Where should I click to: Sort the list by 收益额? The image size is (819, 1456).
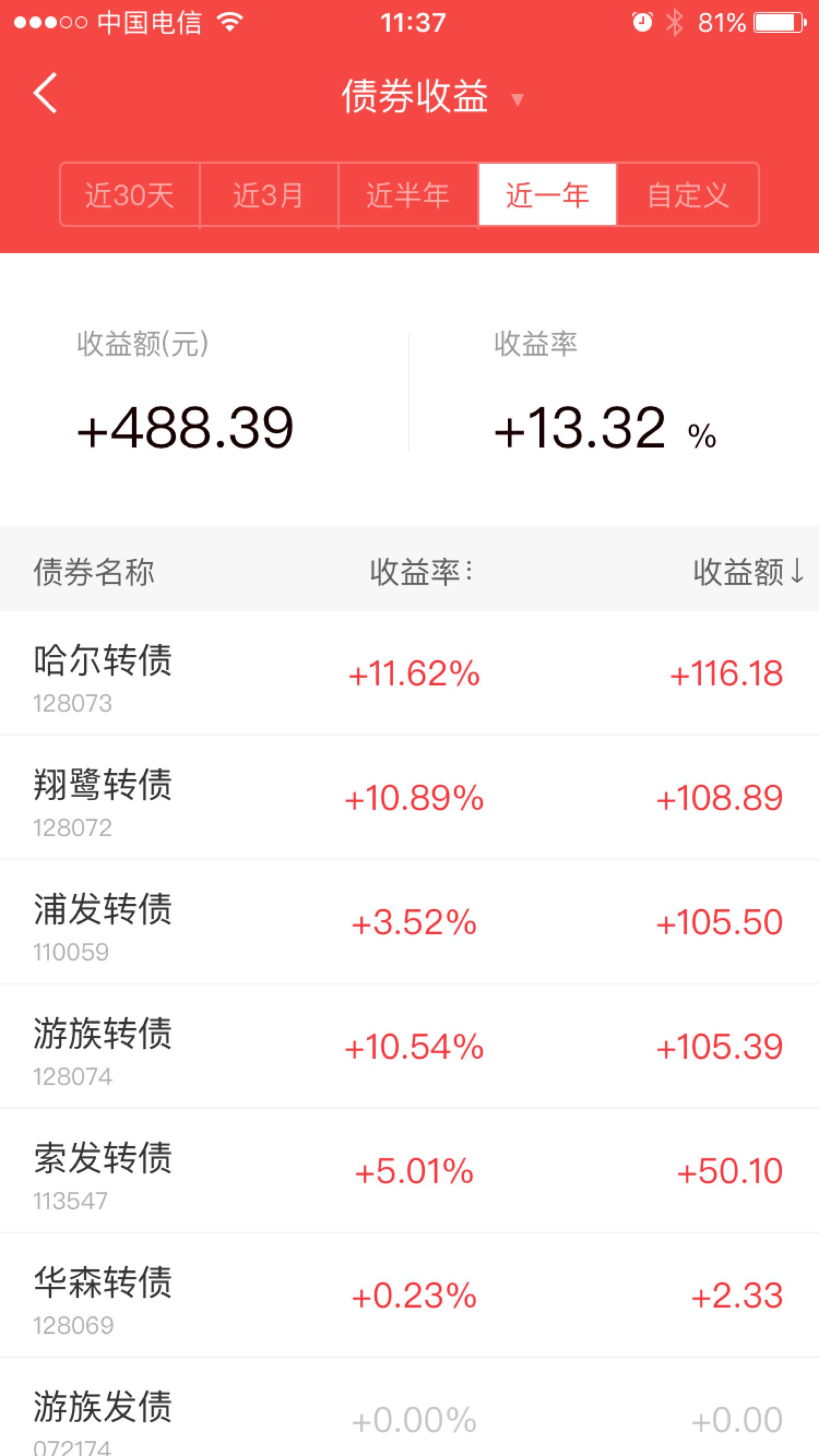(x=747, y=571)
